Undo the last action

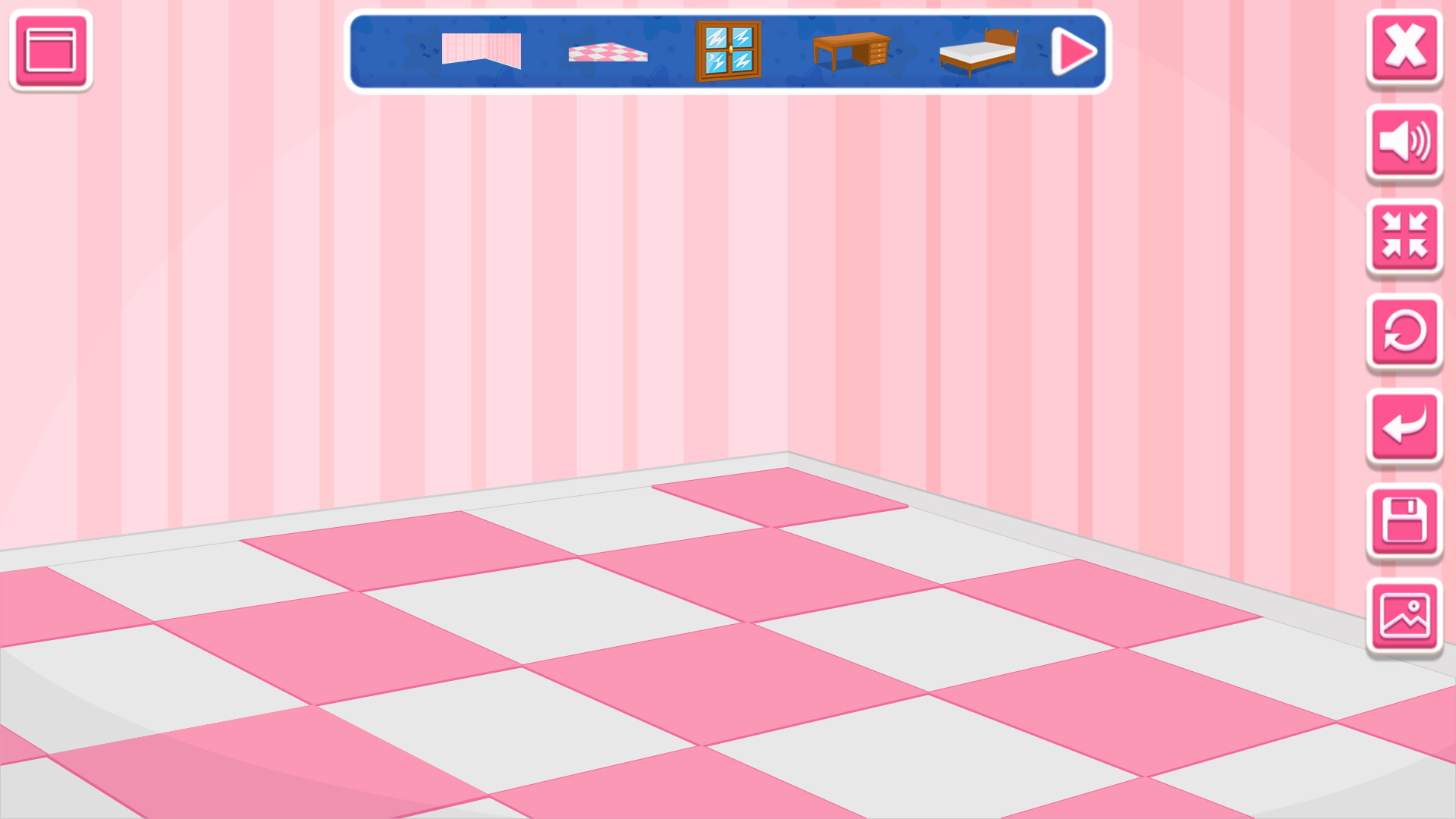point(1404,426)
